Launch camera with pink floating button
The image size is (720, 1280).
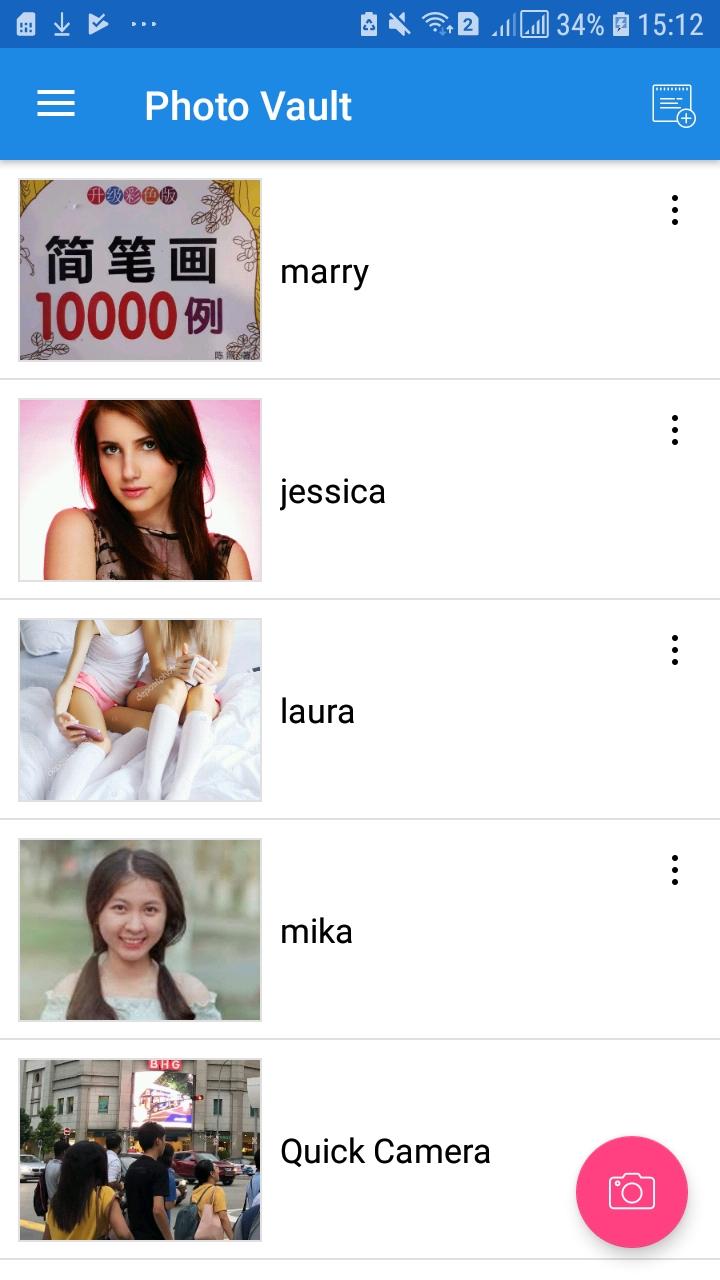tap(632, 1191)
